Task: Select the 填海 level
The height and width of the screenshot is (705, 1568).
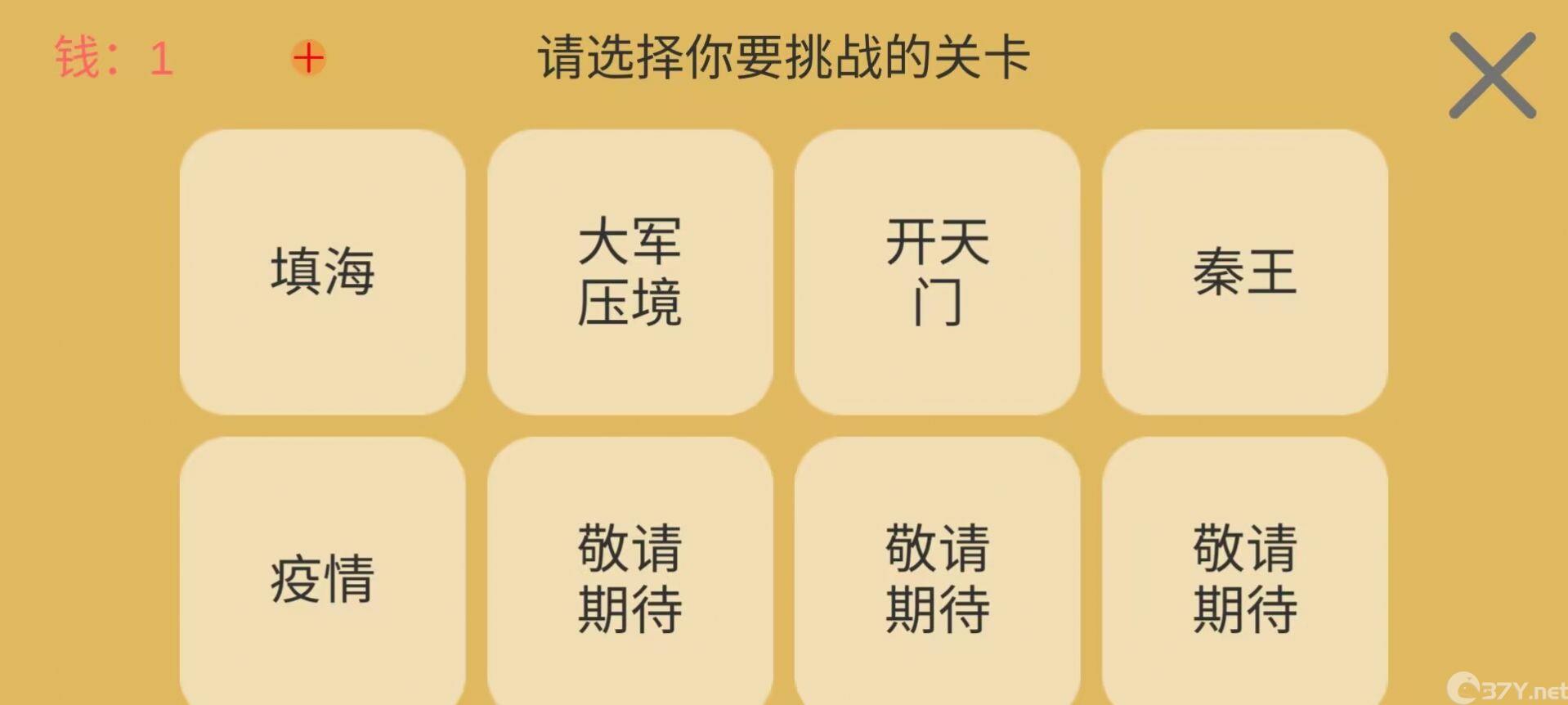Action: [322, 272]
